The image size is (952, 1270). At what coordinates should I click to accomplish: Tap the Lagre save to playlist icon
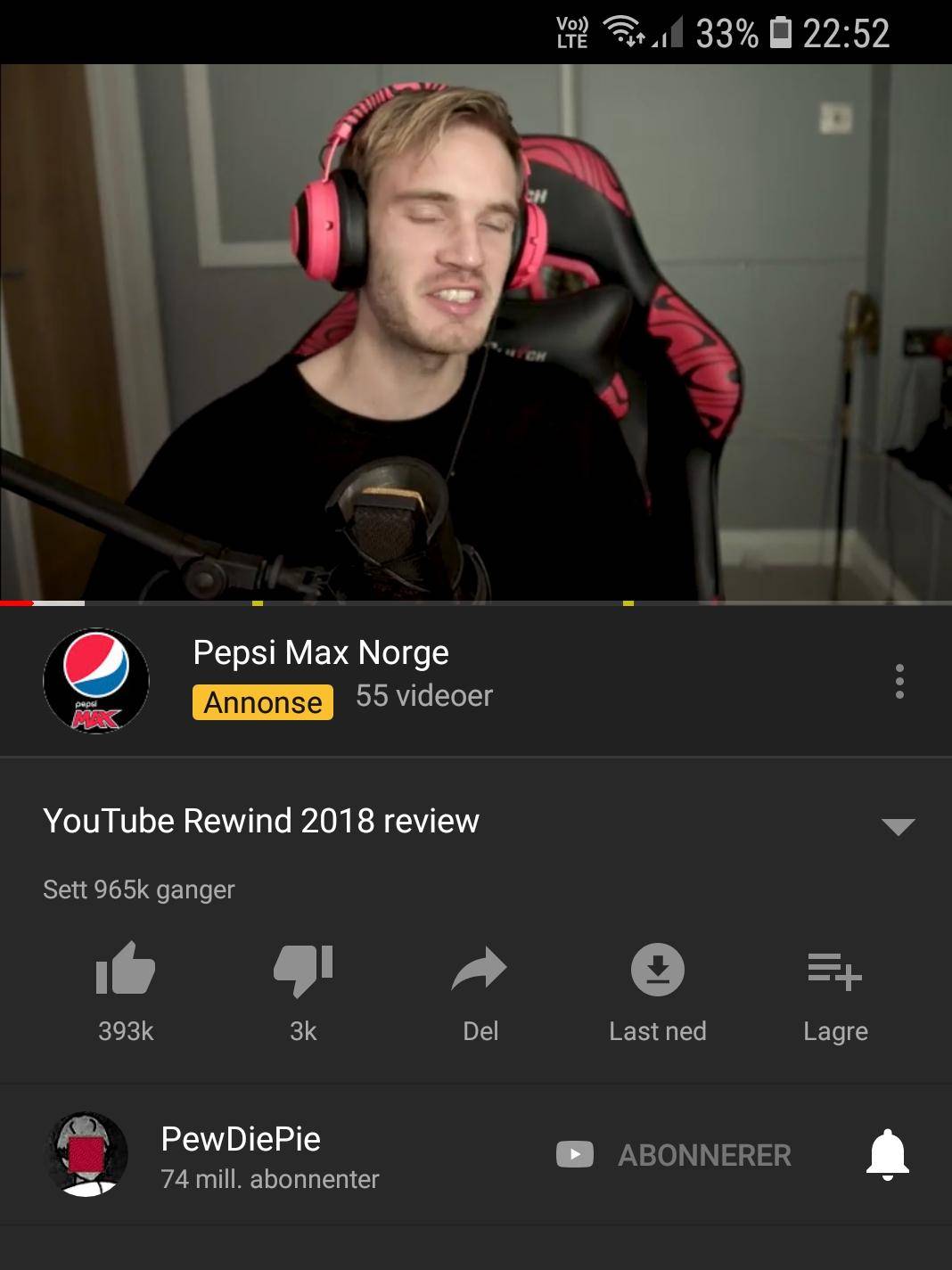(x=836, y=970)
